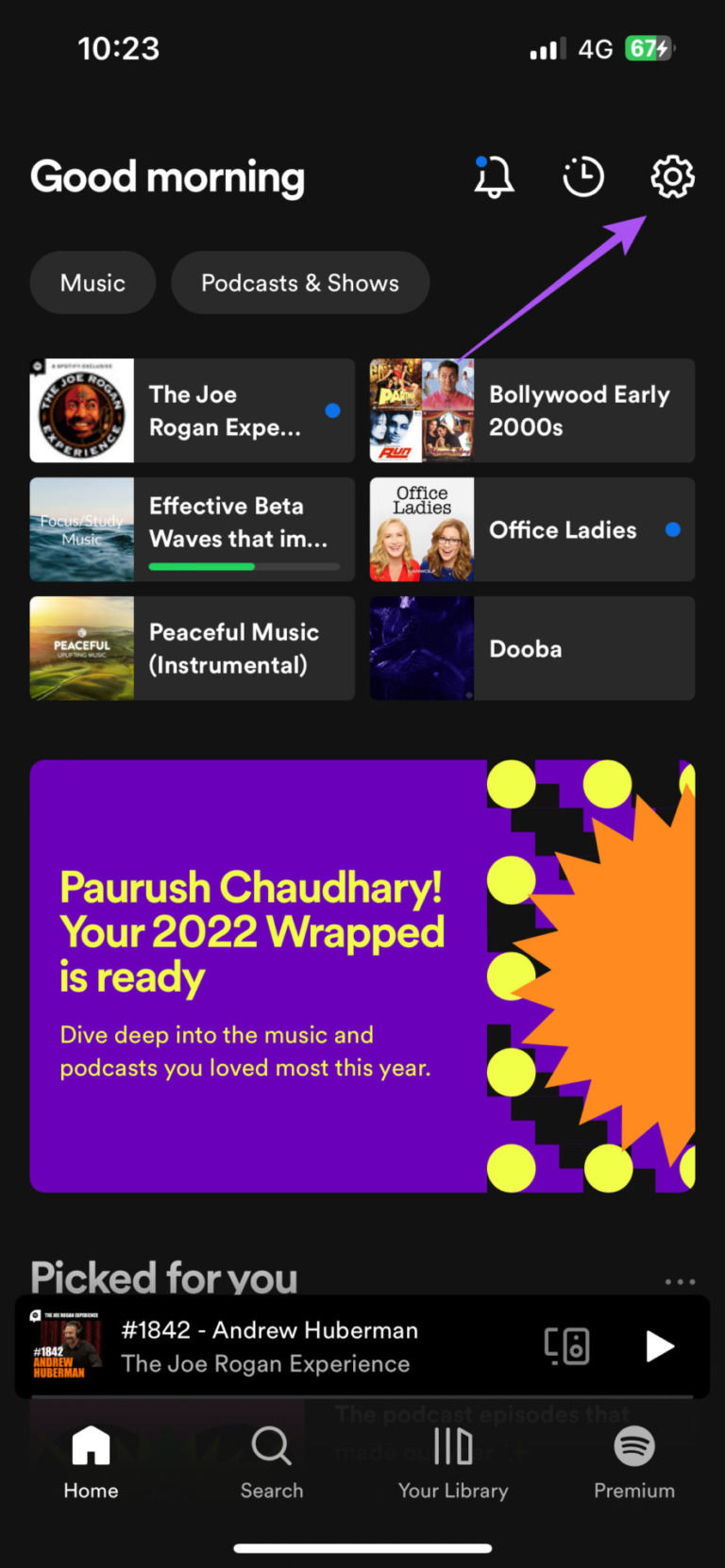View listening history via the clock icon
Screen dimensions: 725x1568
pyautogui.click(x=582, y=176)
